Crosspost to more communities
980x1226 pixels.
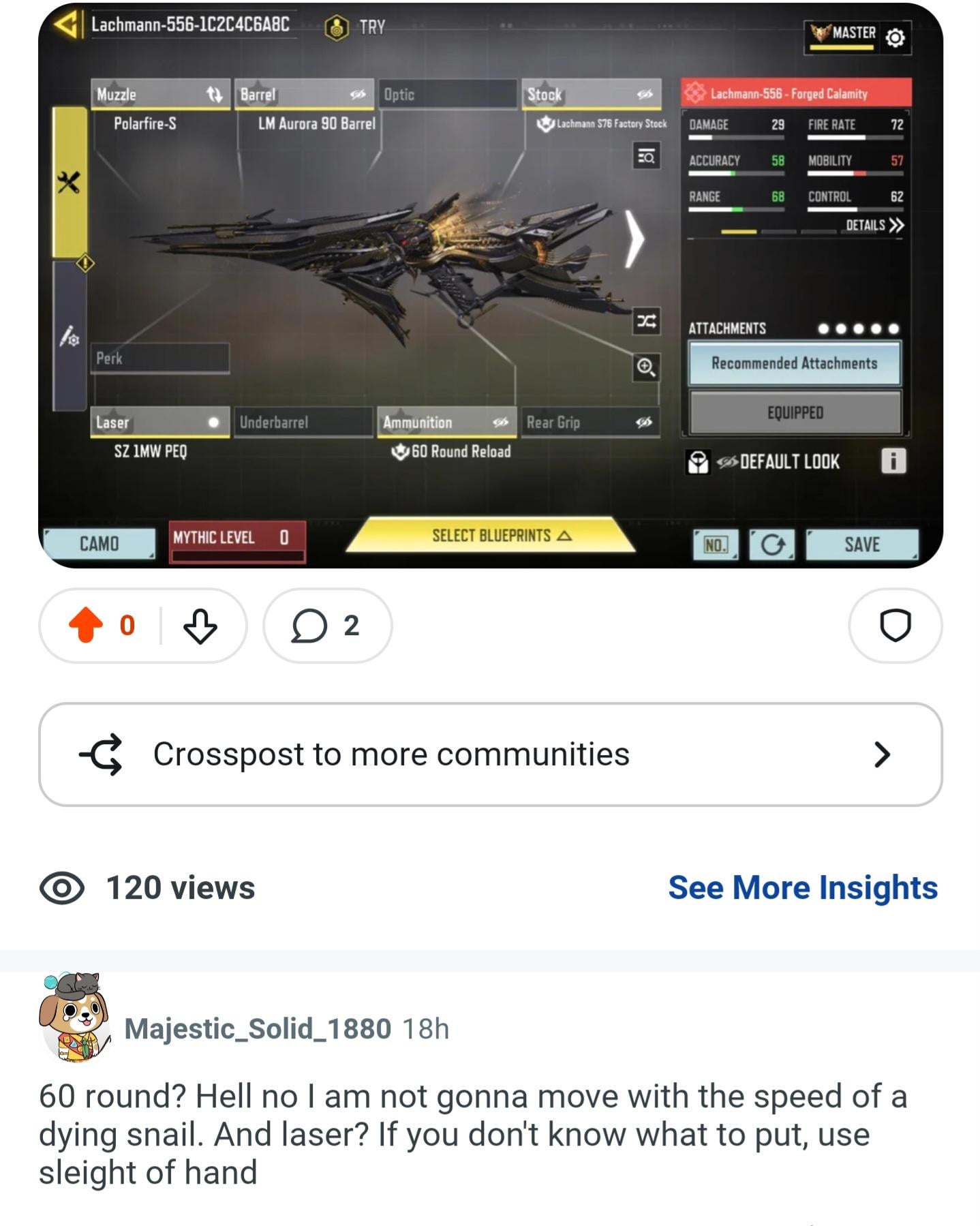tap(490, 754)
